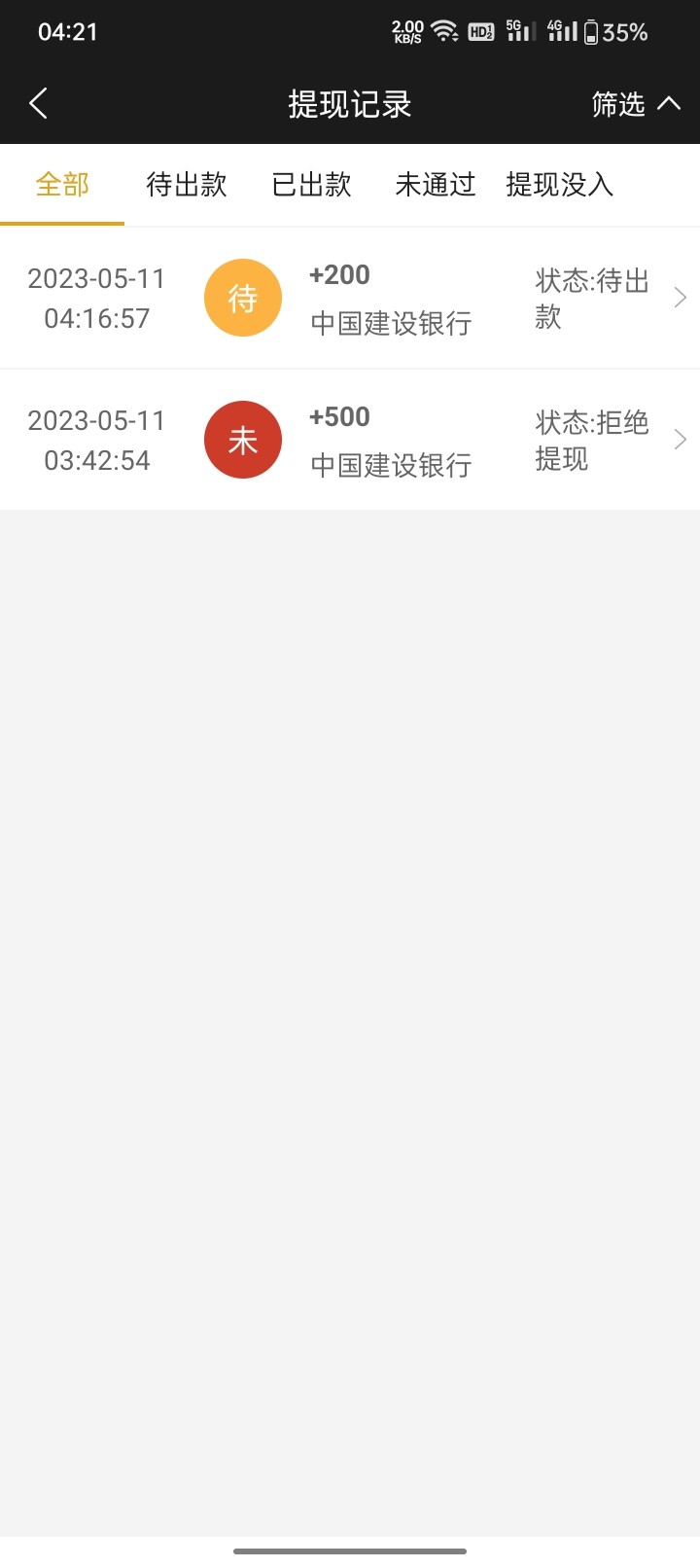The width and height of the screenshot is (700, 1568).
Task: Click the HD icon in the status bar
Action: coord(480,31)
